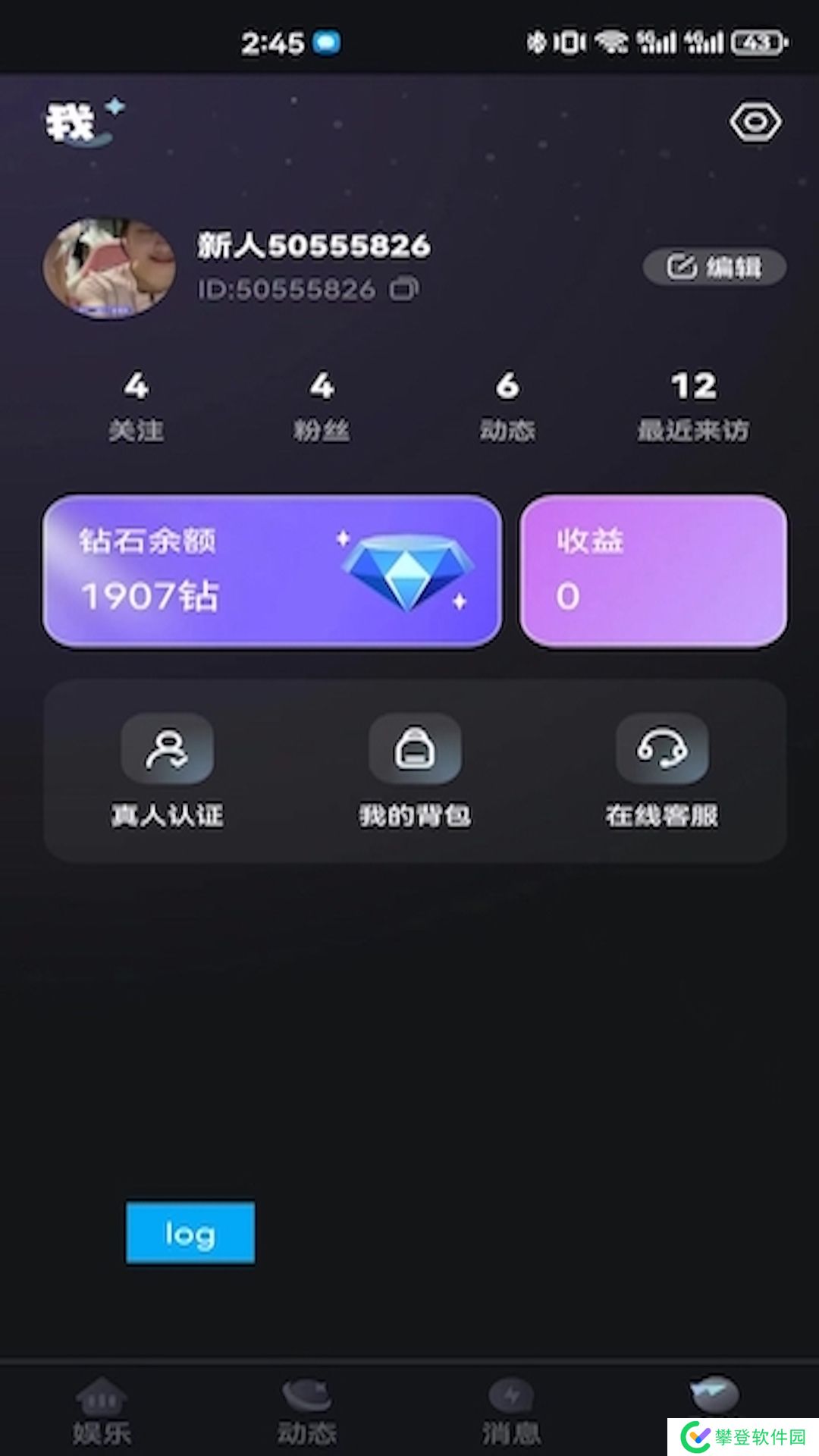
Task: Open the 钻石余额 diamond balance card
Action: tap(272, 571)
